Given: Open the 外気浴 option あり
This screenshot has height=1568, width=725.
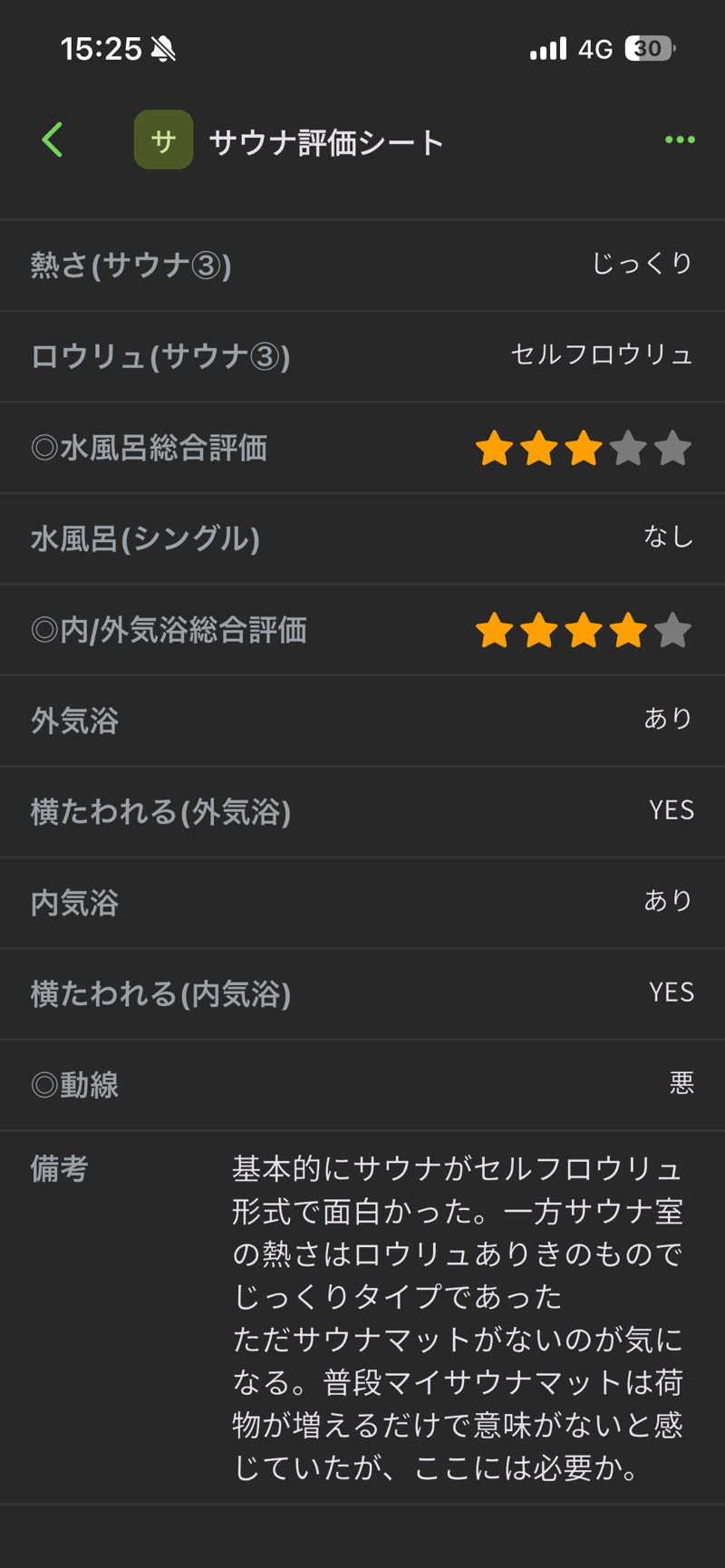Looking at the screenshot, I should point(669,719).
